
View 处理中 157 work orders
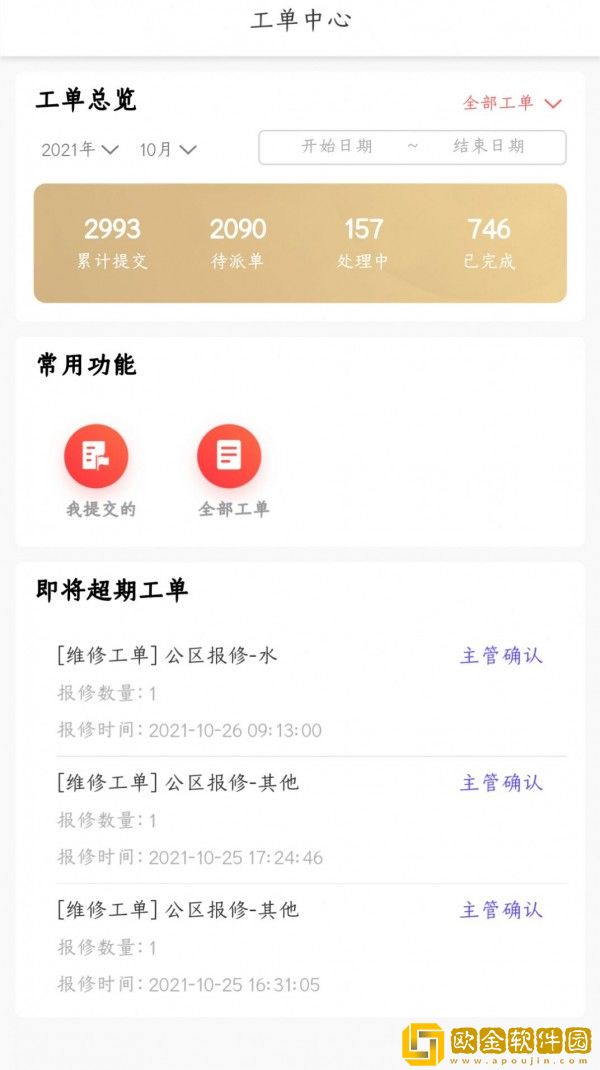coord(363,243)
